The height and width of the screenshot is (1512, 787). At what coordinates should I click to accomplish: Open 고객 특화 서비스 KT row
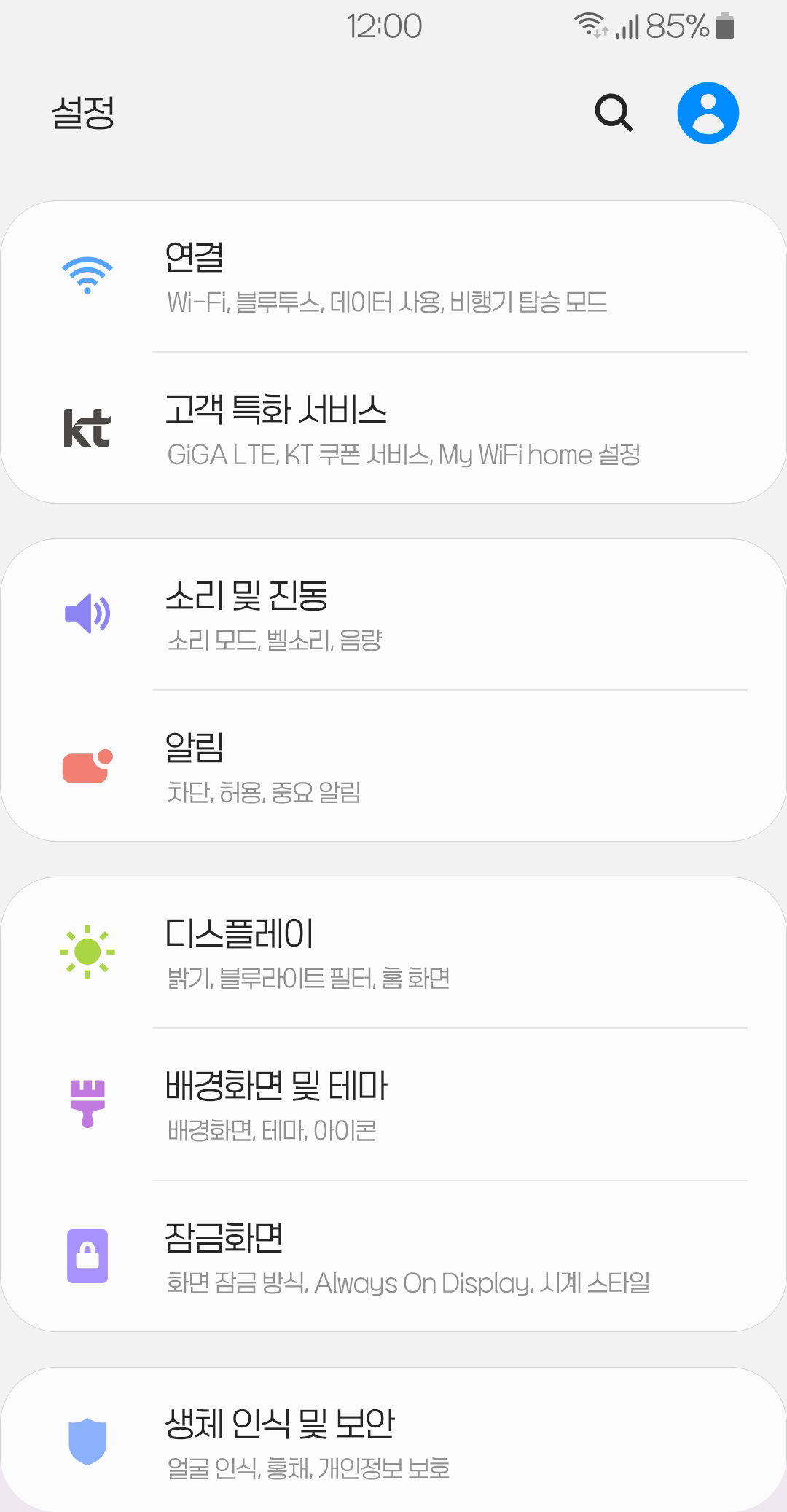(393, 428)
